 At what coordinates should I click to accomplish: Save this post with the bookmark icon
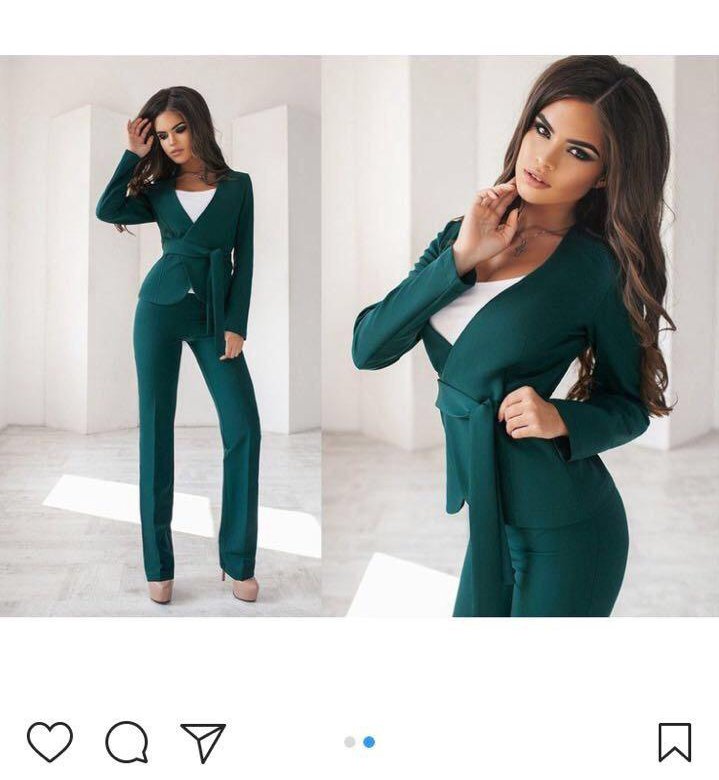(x=675, y=742)
